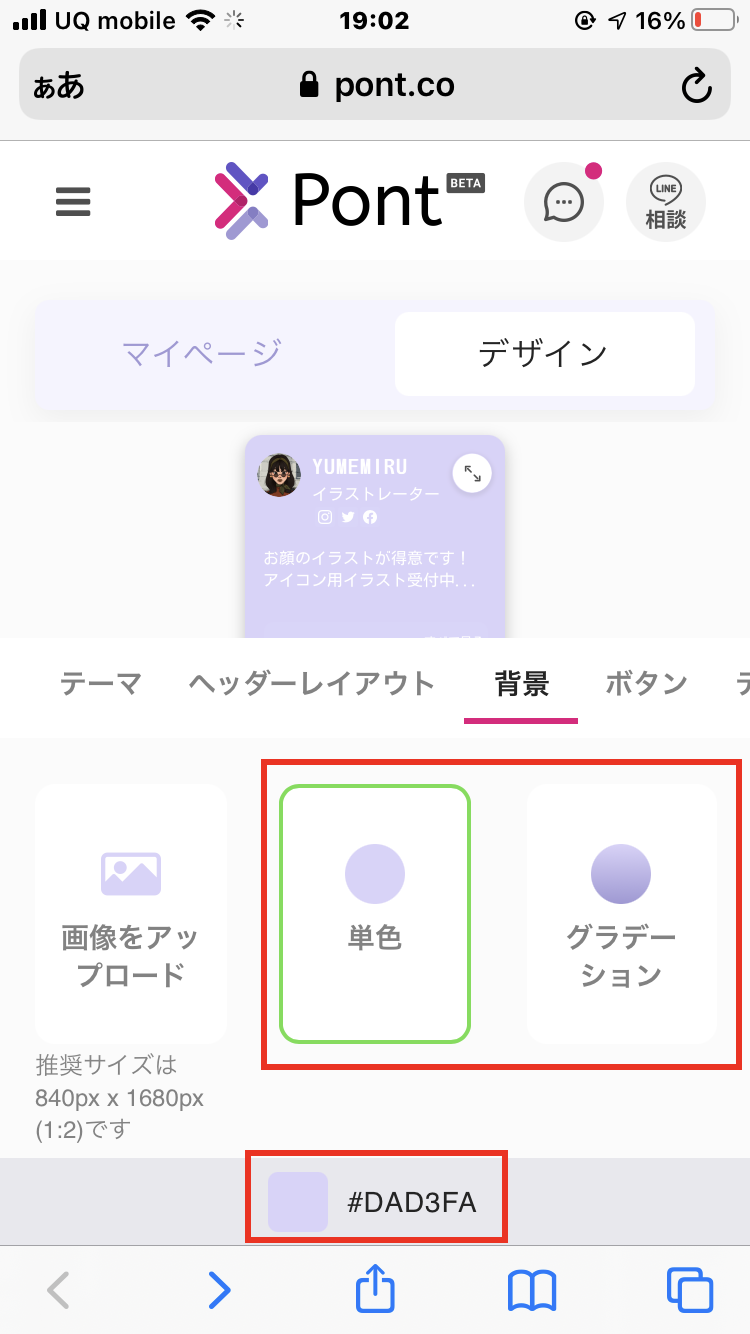
Task: Reload the page in Safari
Action: pos(696,86)
